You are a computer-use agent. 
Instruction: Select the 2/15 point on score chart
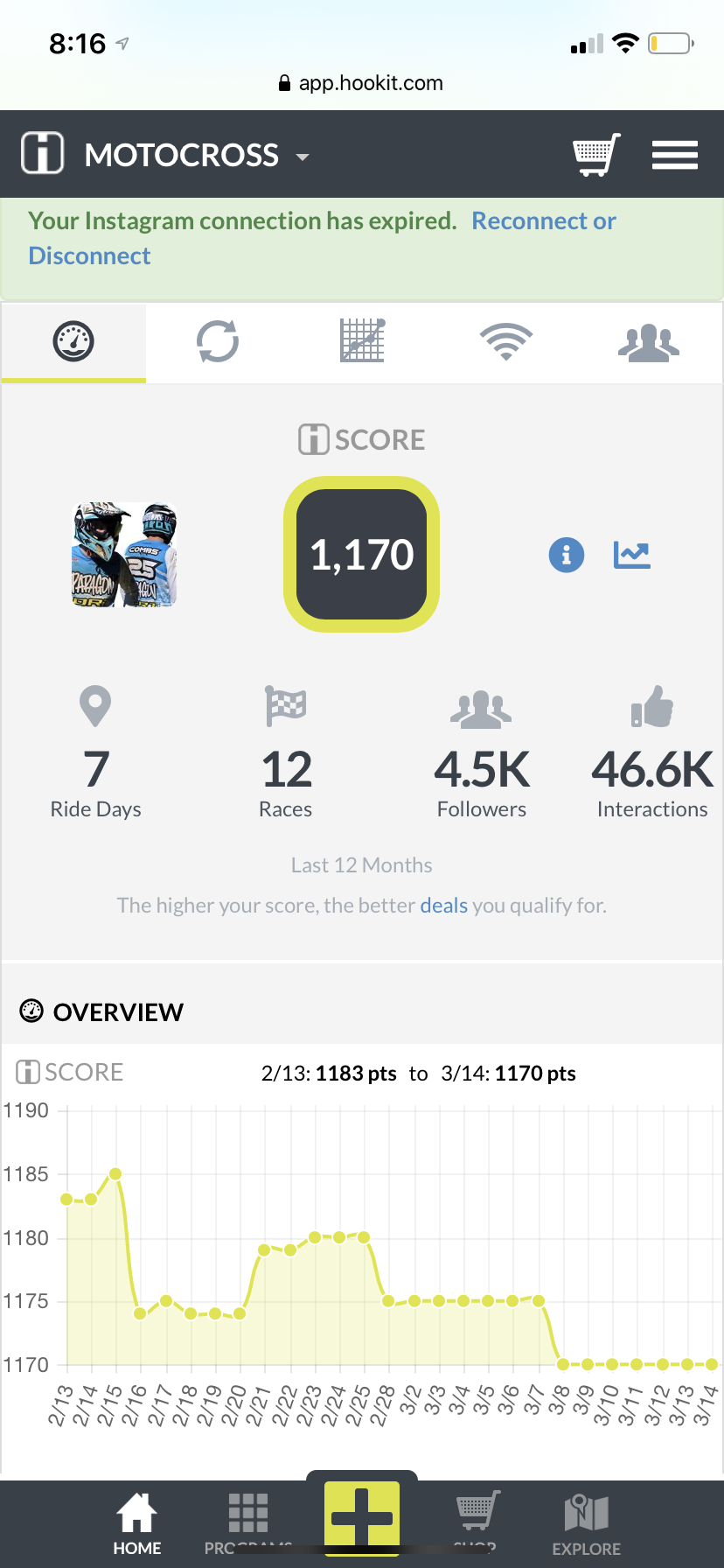[x=115, y=1174]
